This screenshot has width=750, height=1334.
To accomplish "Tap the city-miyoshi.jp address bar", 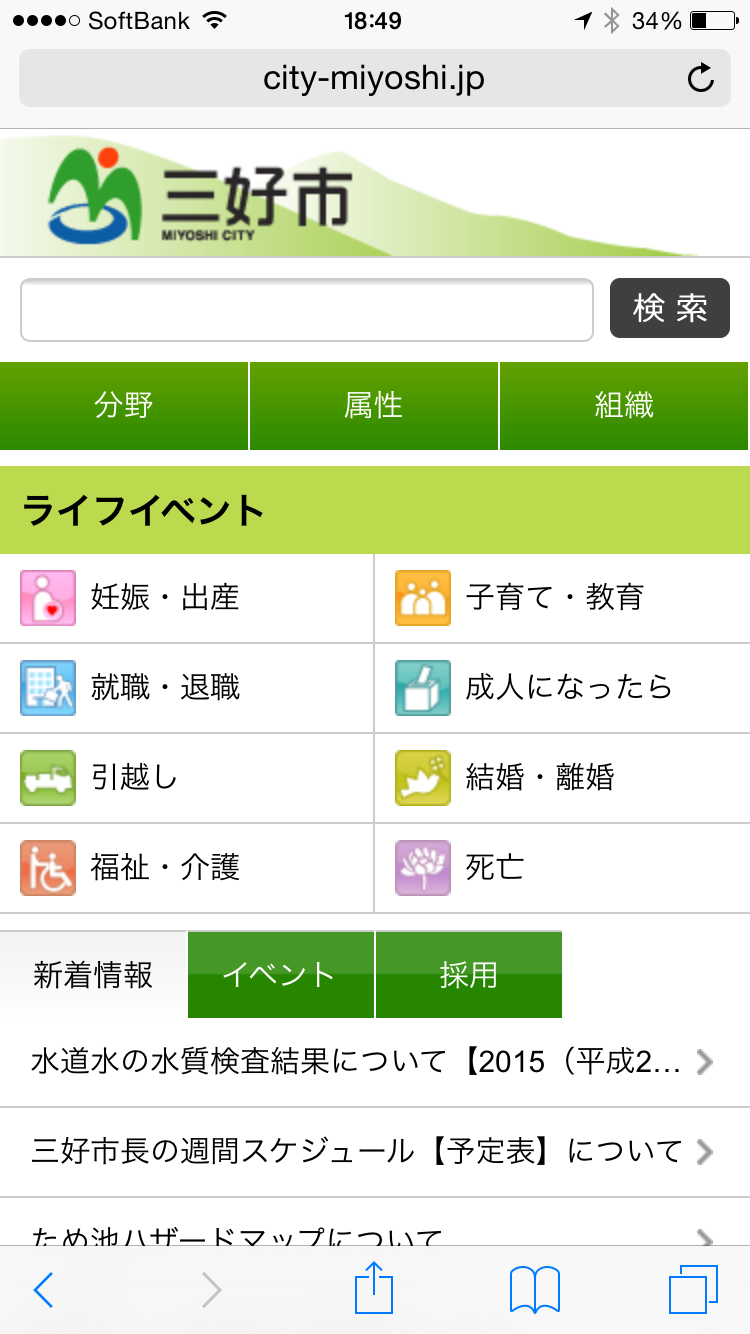I will 374,78.
